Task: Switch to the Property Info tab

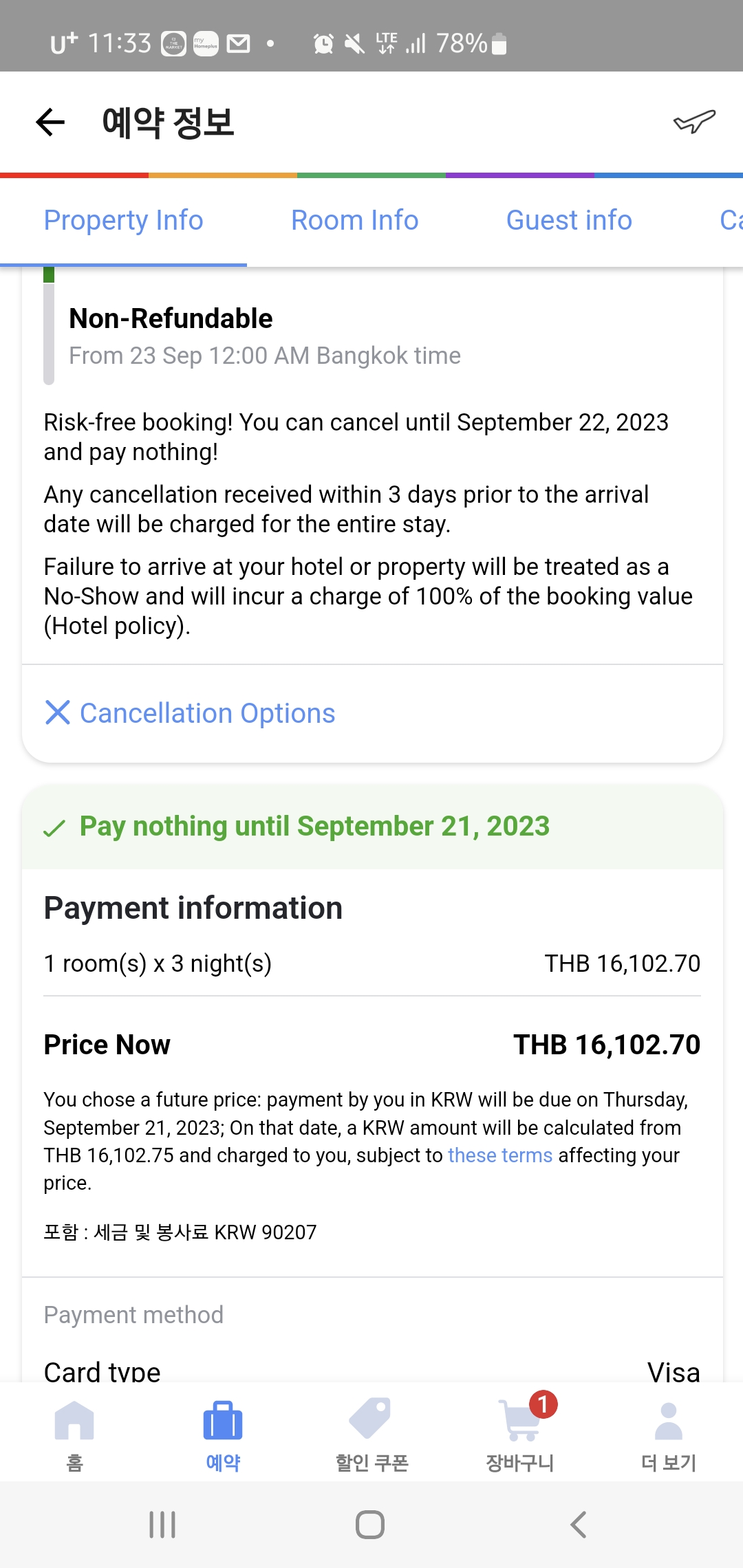Action: [x=124, y=220]
